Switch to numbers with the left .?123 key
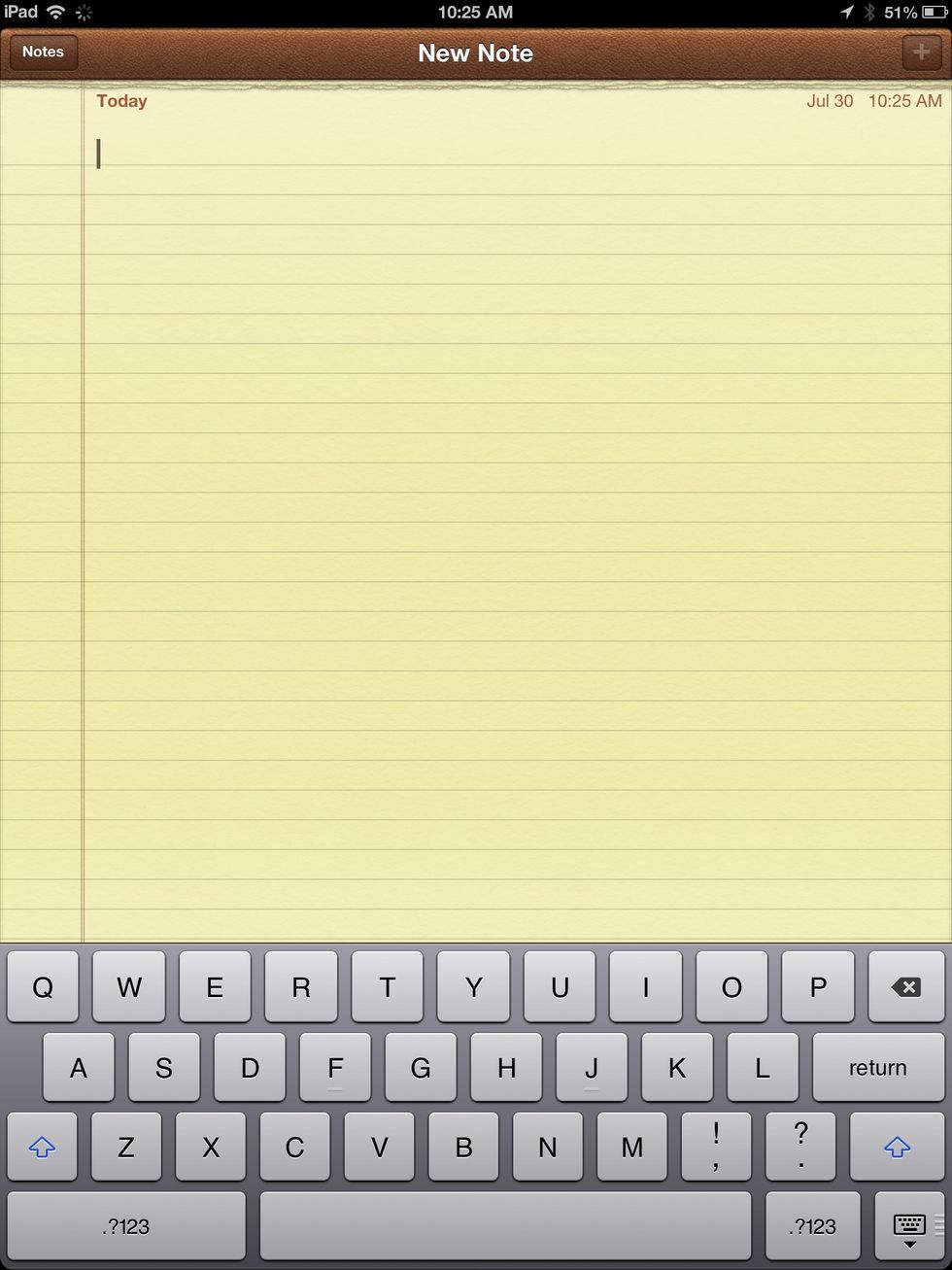 coord(126,1226)
